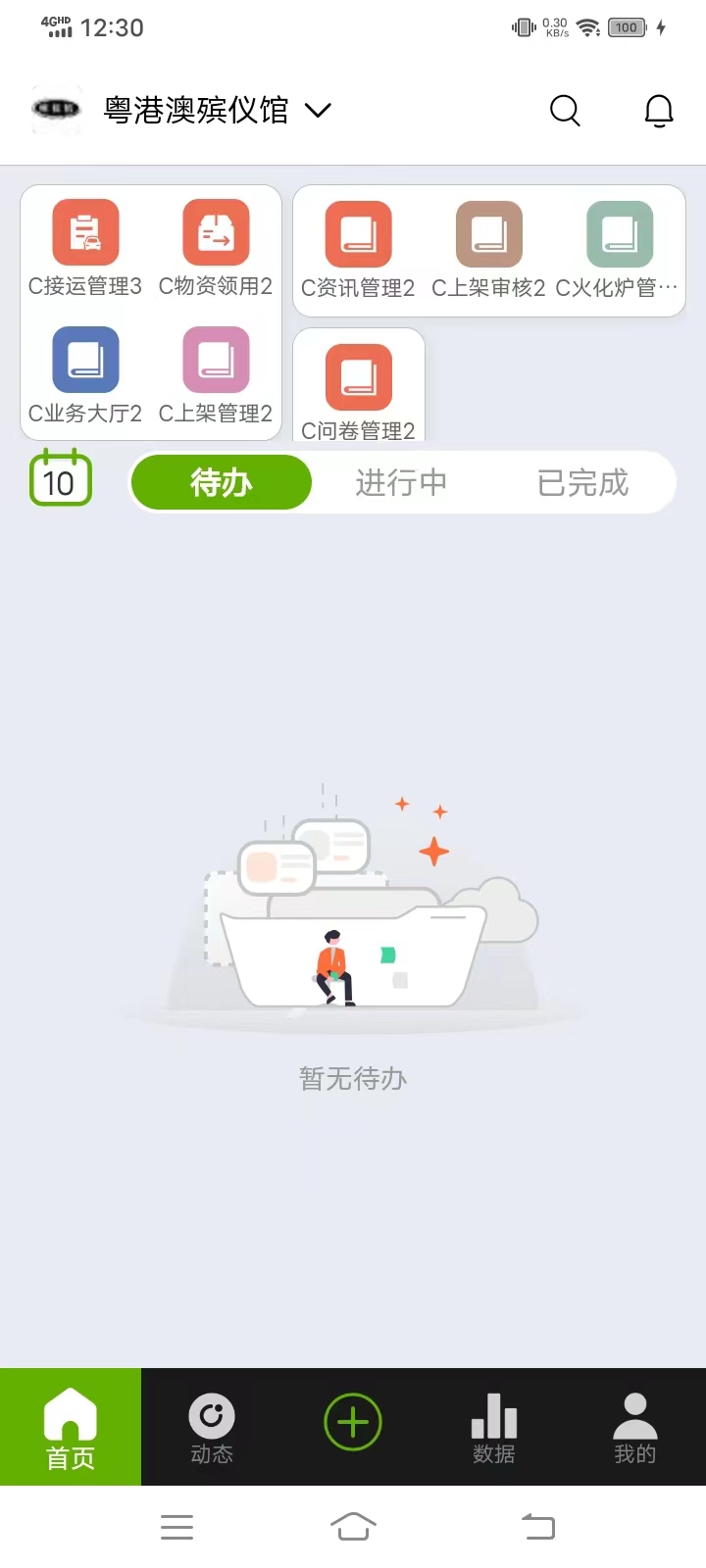
Task: Select the 待办 tab
Action: [x=221, y=482]
